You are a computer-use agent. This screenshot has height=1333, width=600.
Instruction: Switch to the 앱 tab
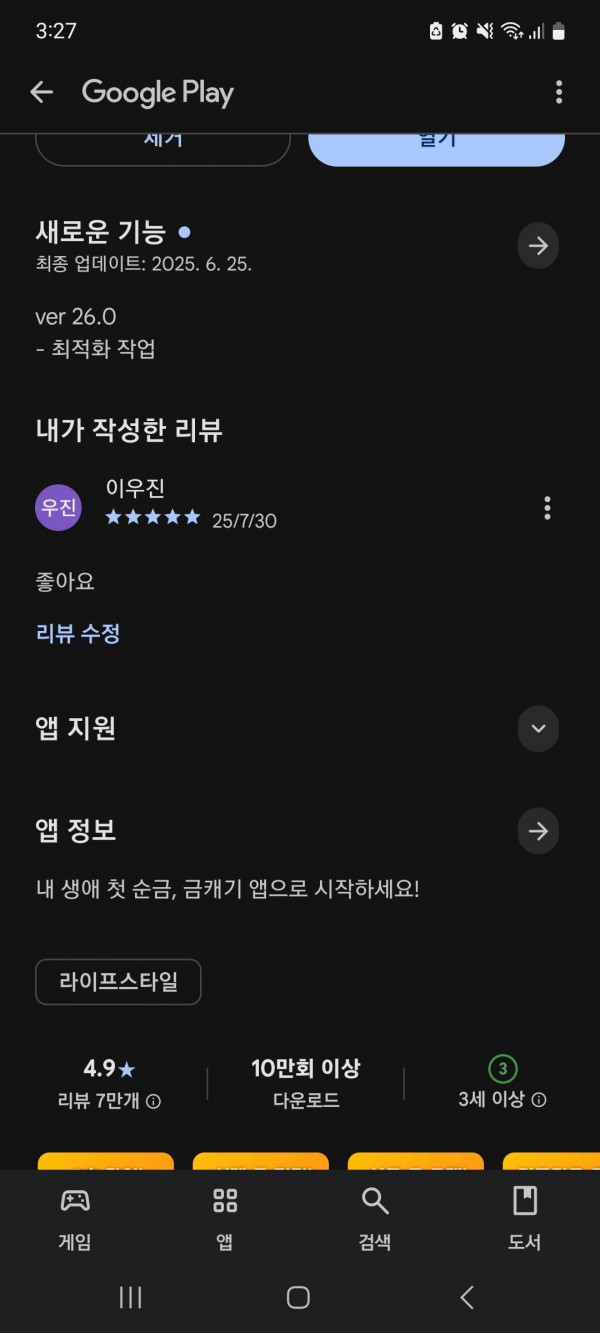[225, 1219]
